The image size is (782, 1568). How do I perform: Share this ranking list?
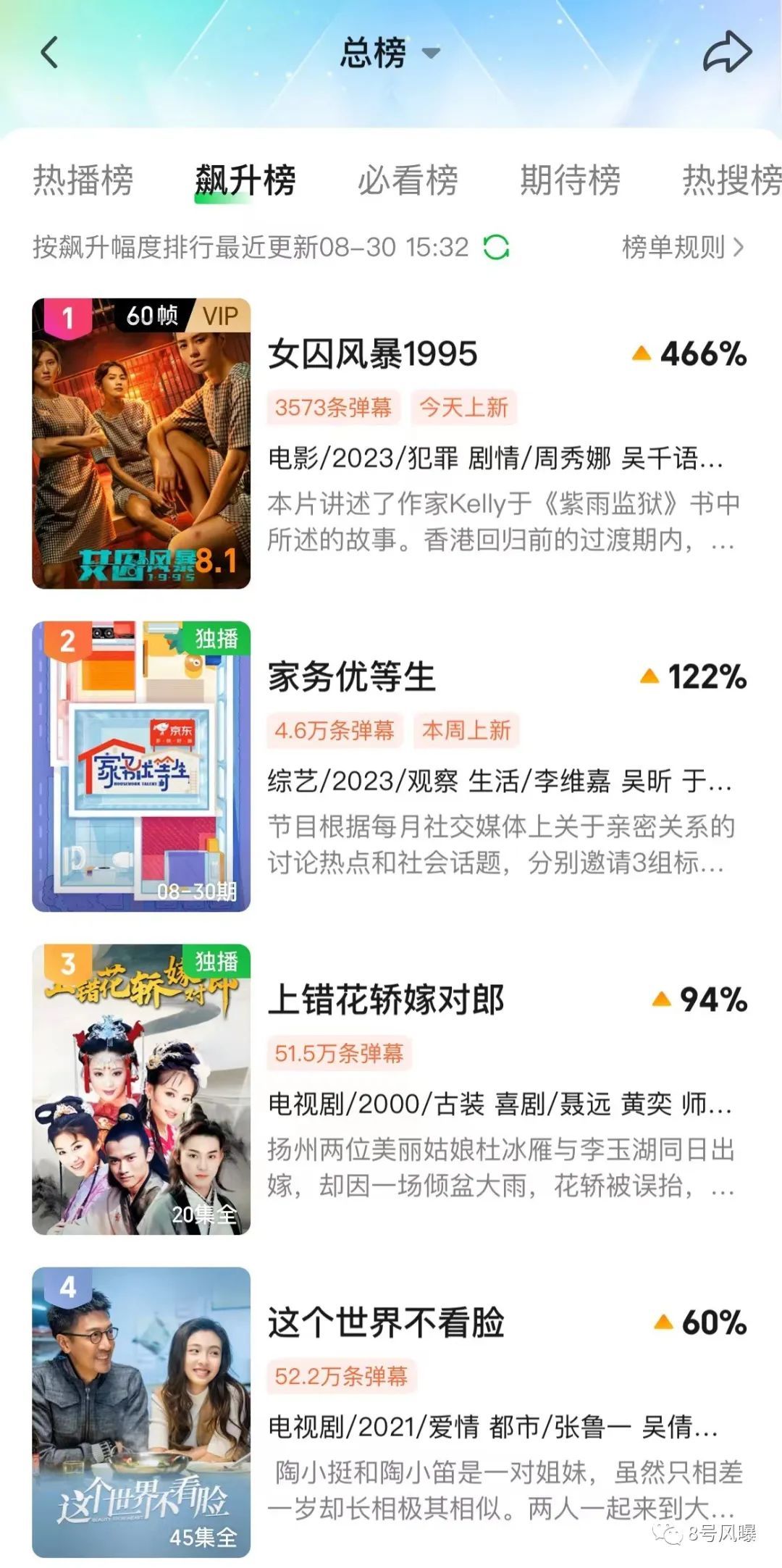(727, 52)
